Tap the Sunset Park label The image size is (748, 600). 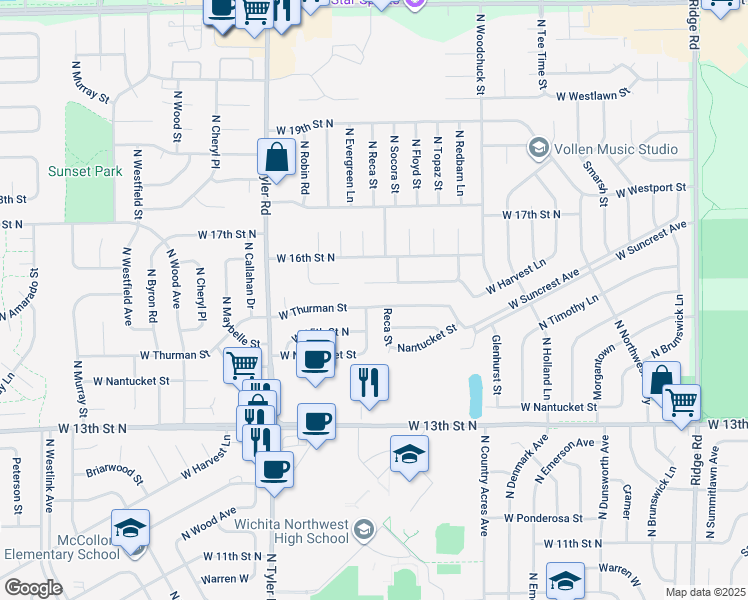coord(85,171)
